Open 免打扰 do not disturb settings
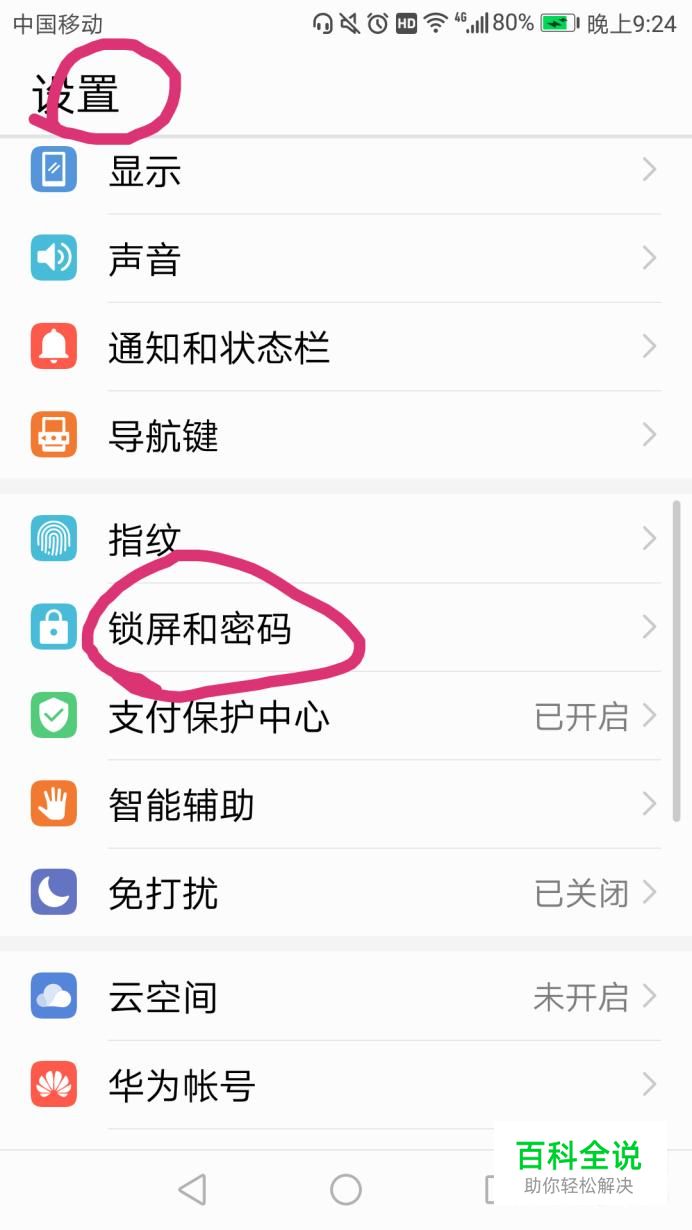Screen dimensions: 692x1230 345,893
